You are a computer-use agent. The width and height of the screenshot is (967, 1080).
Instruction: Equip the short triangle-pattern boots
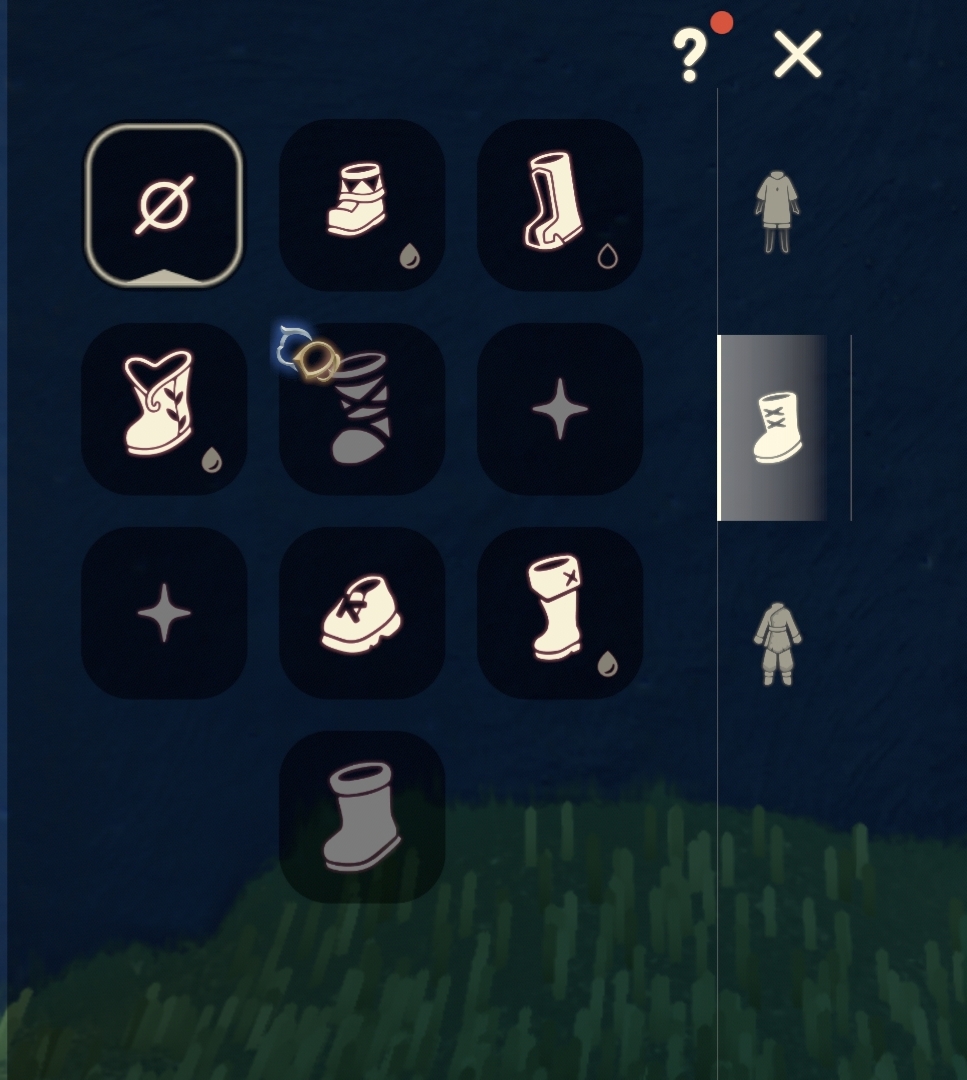[x=361, y=205]
